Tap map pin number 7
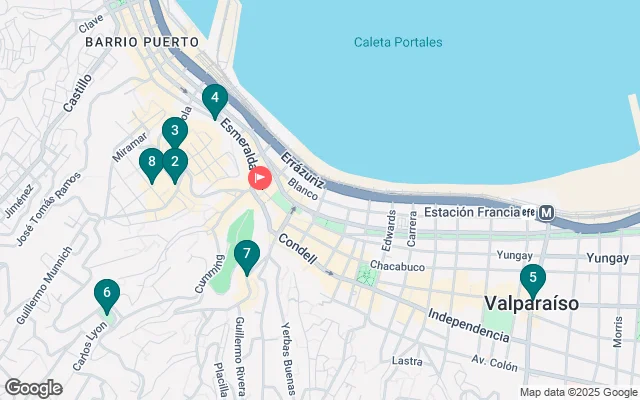 [247, 254]
